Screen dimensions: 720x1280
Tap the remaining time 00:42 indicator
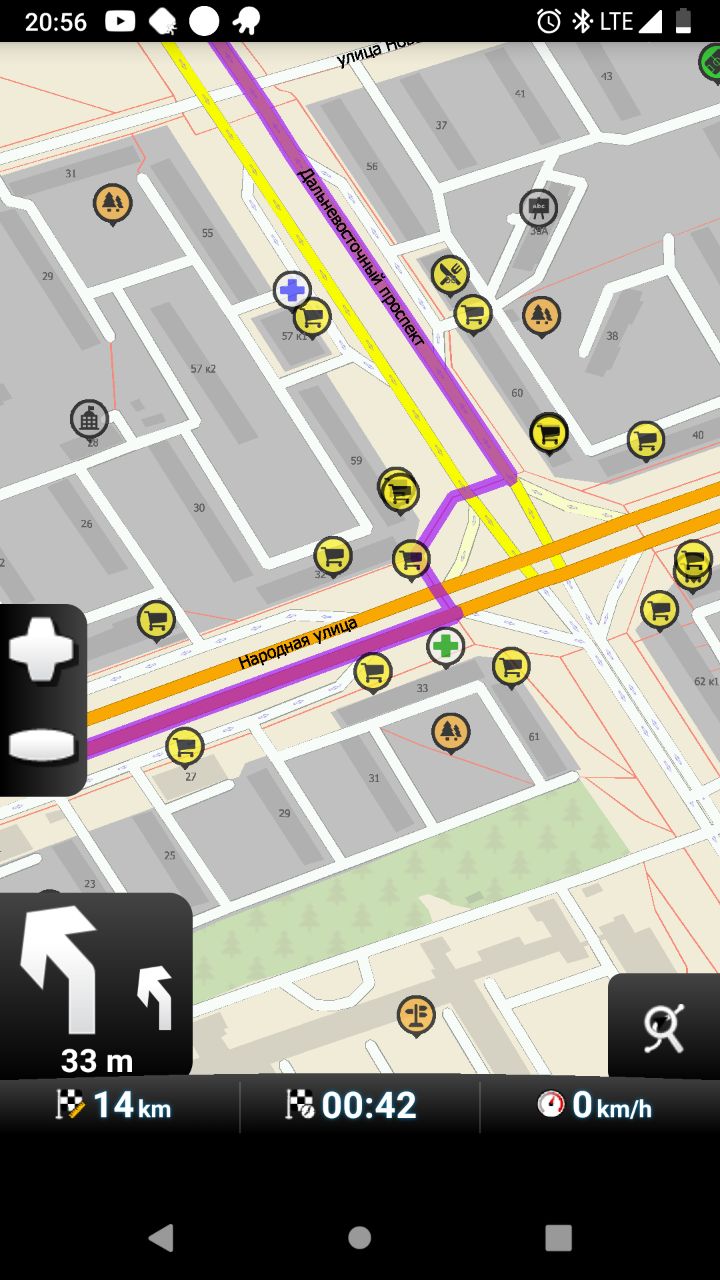pyautogui.click(x=351, y=1105)
